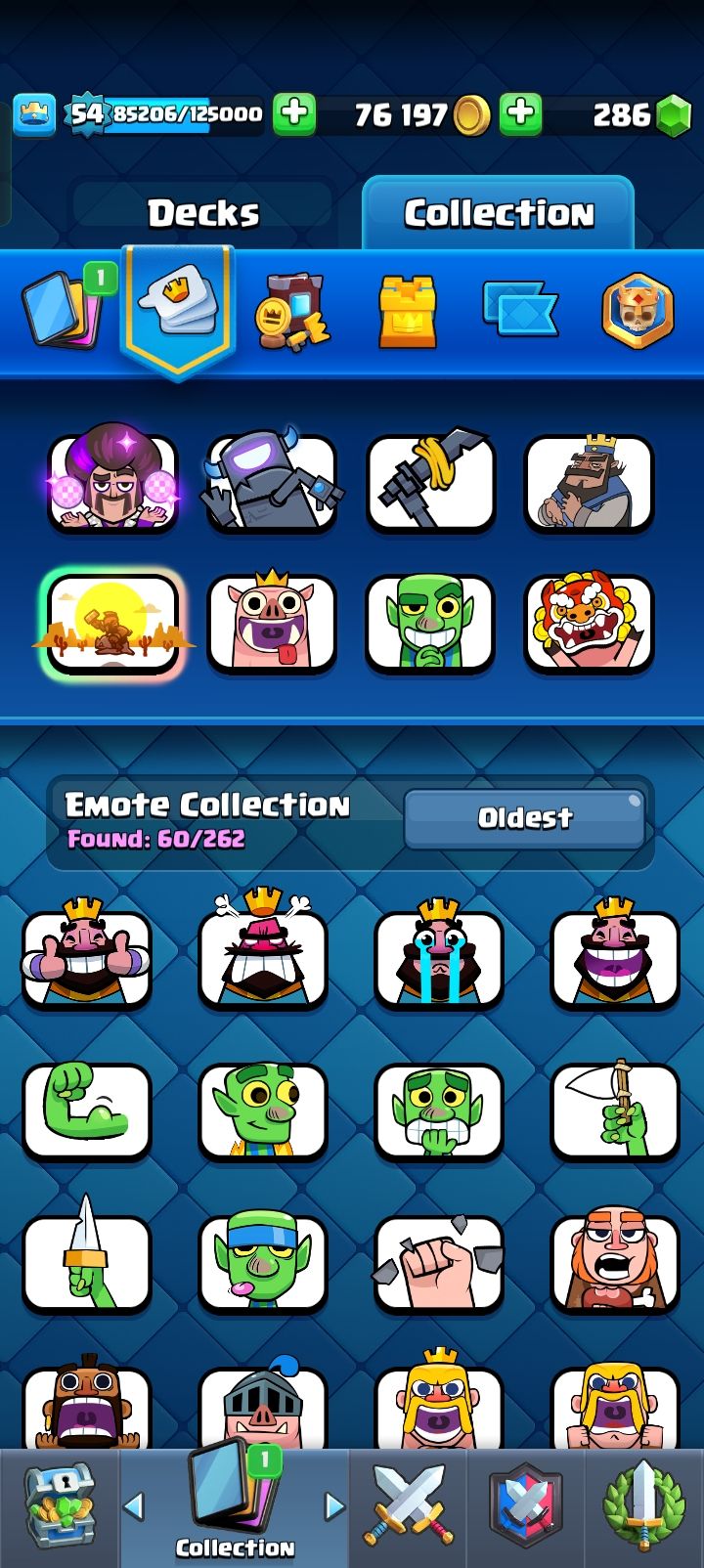Add more gold with plus button

521,113
